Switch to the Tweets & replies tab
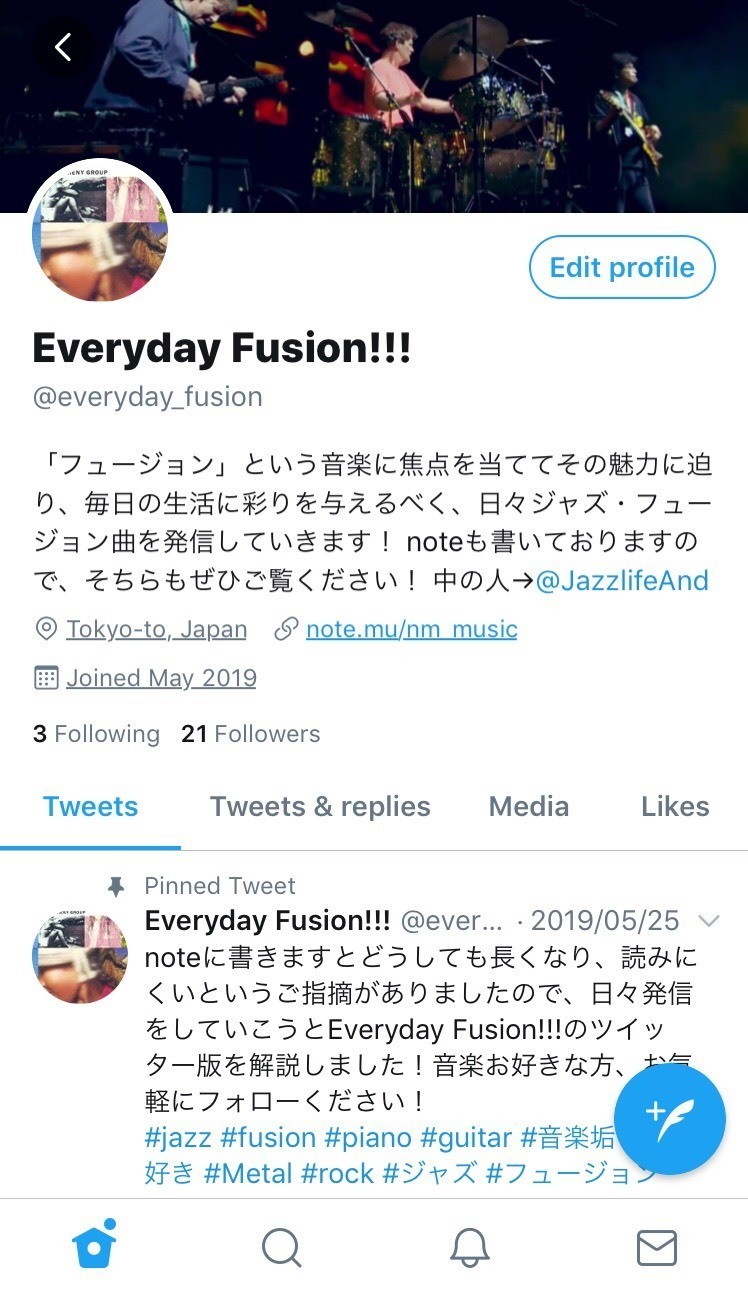The image size is (748, 1297). point(320,807)
